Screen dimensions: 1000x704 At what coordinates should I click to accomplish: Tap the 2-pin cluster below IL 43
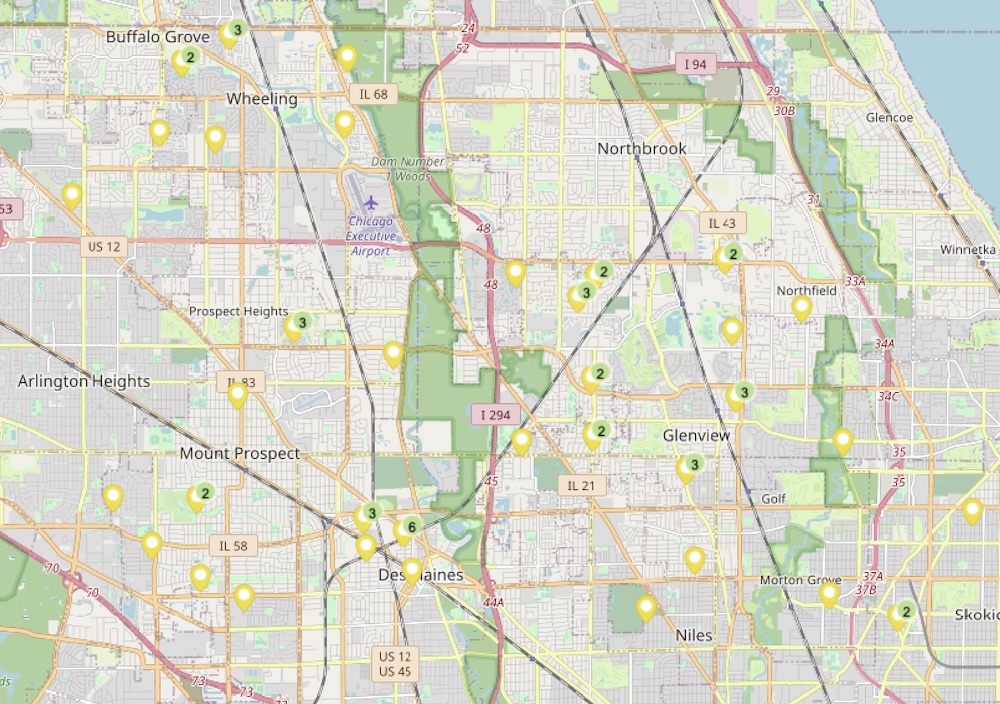727,258
